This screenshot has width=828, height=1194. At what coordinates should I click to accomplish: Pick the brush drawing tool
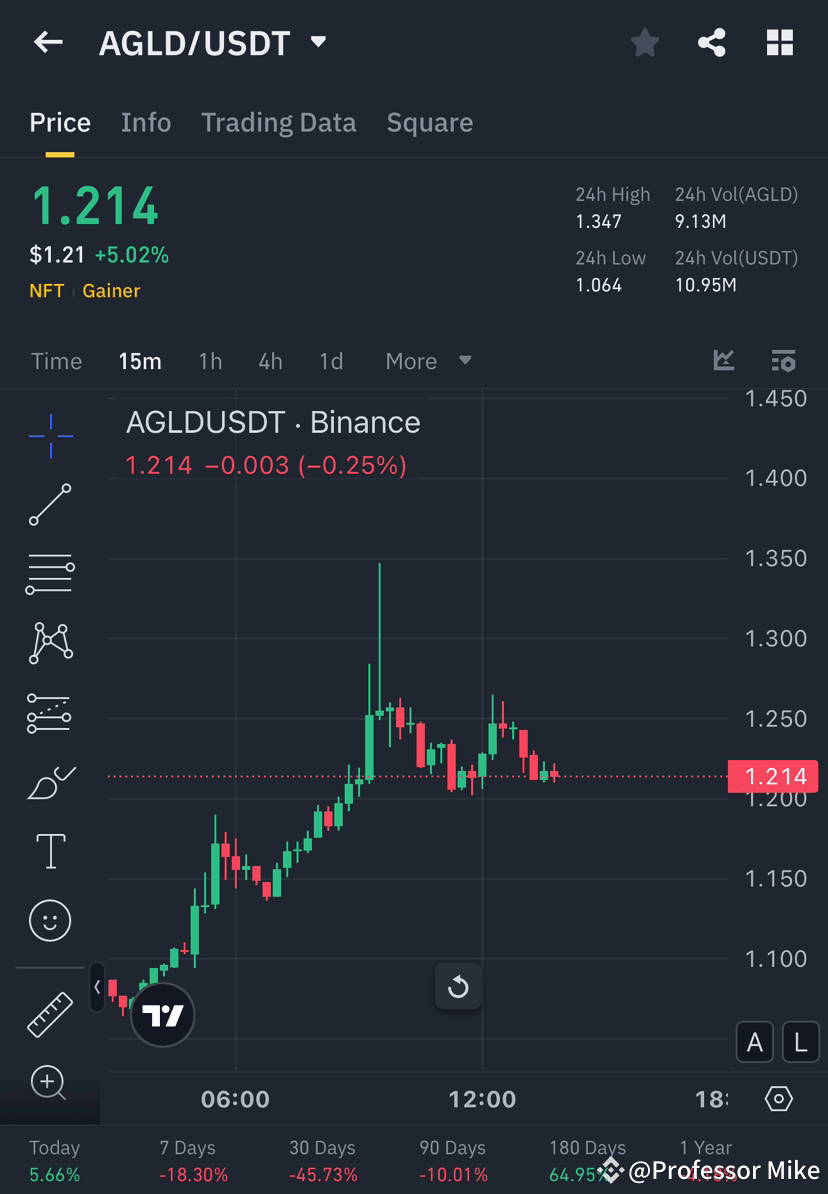[x=50, y=781]
